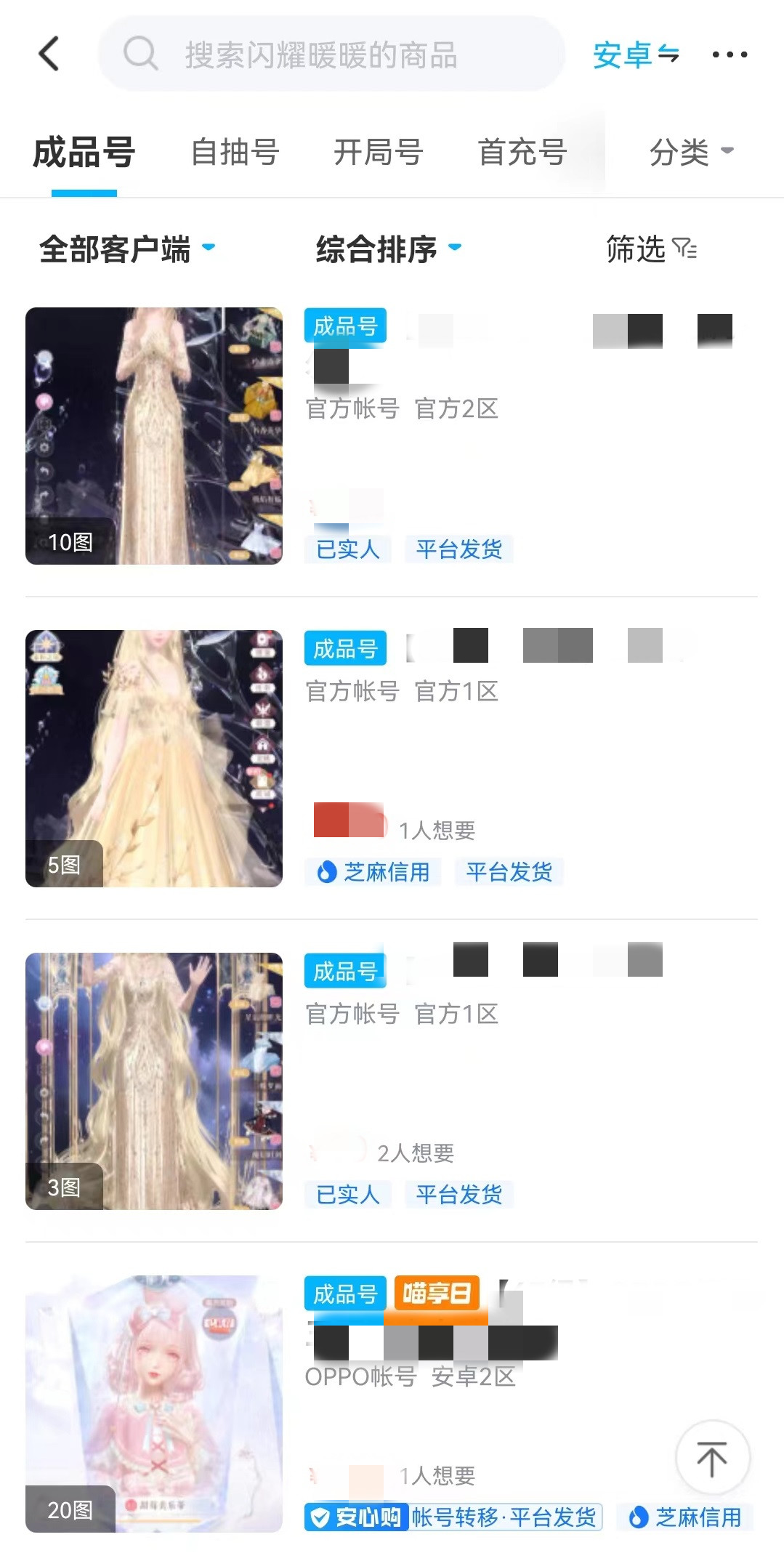Switch to the 开局号 tab
784x1553 pixels.
pyautogui.click(x=378, y=153)
